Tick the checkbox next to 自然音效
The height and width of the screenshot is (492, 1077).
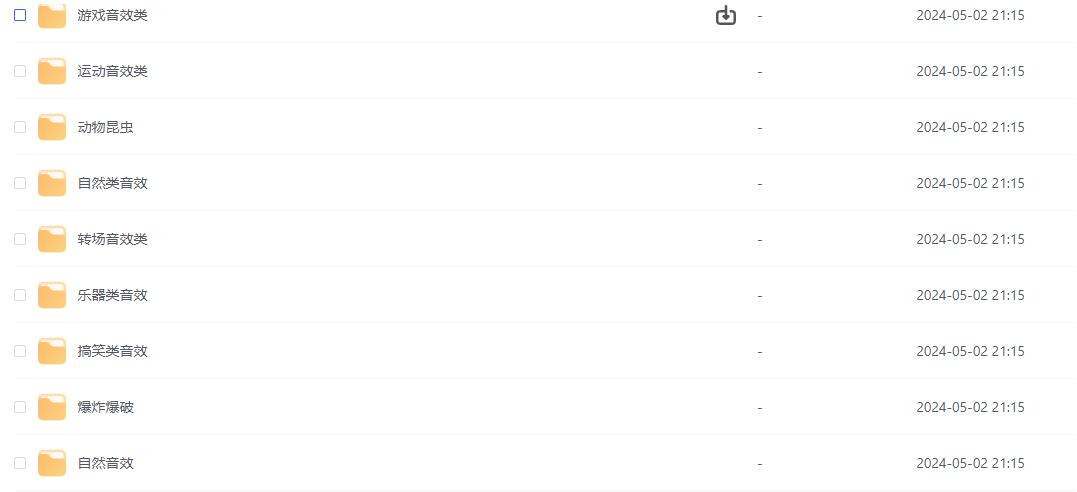[x=20, y=463]
